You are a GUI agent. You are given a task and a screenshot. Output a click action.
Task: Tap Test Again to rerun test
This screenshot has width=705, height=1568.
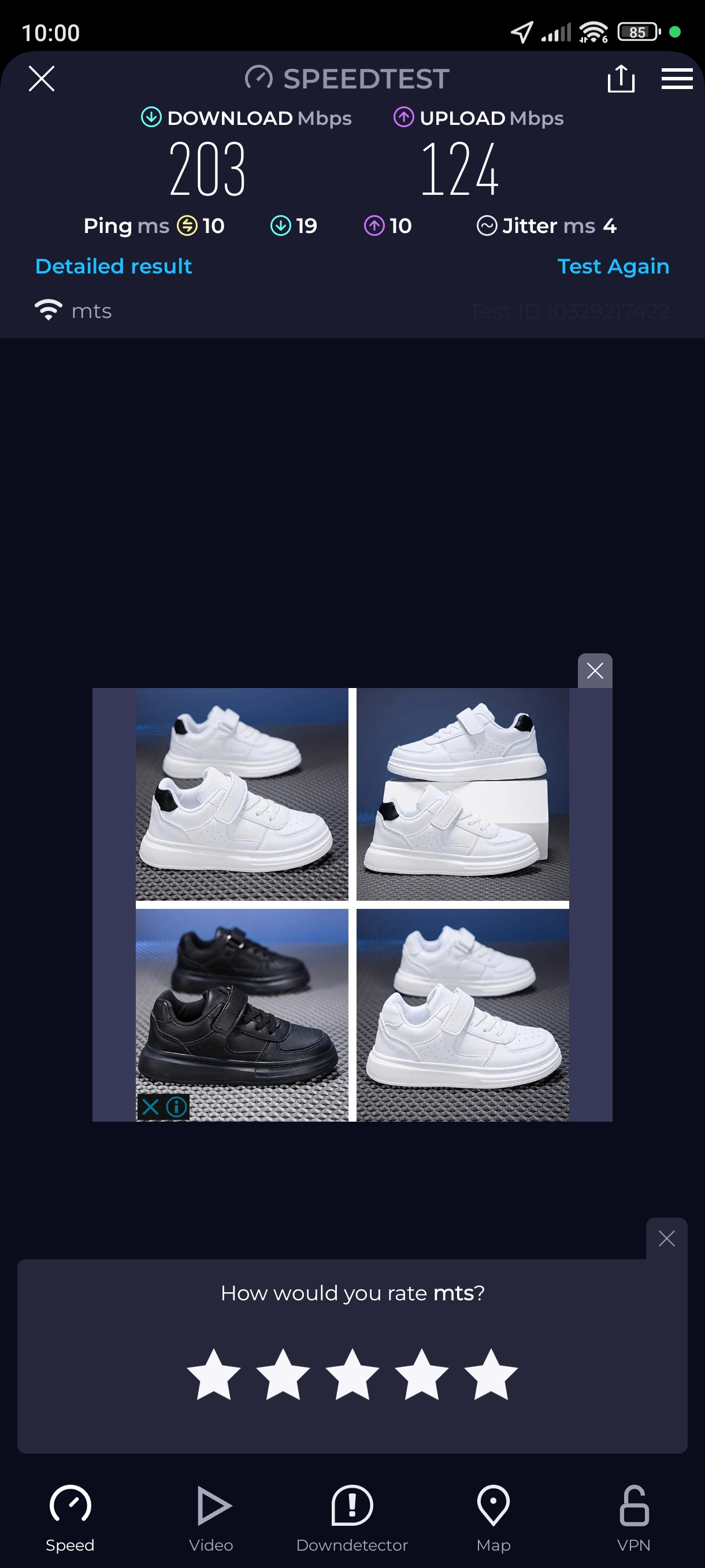coord(613,266)
